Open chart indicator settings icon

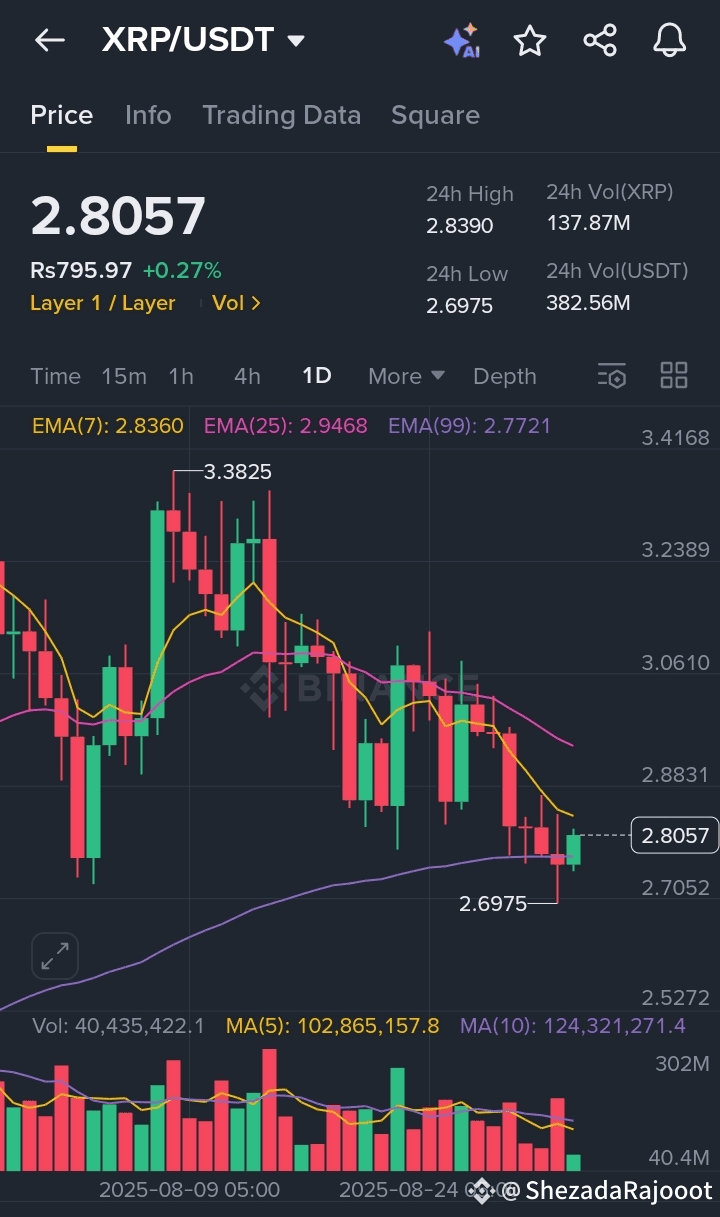(611, 376)
